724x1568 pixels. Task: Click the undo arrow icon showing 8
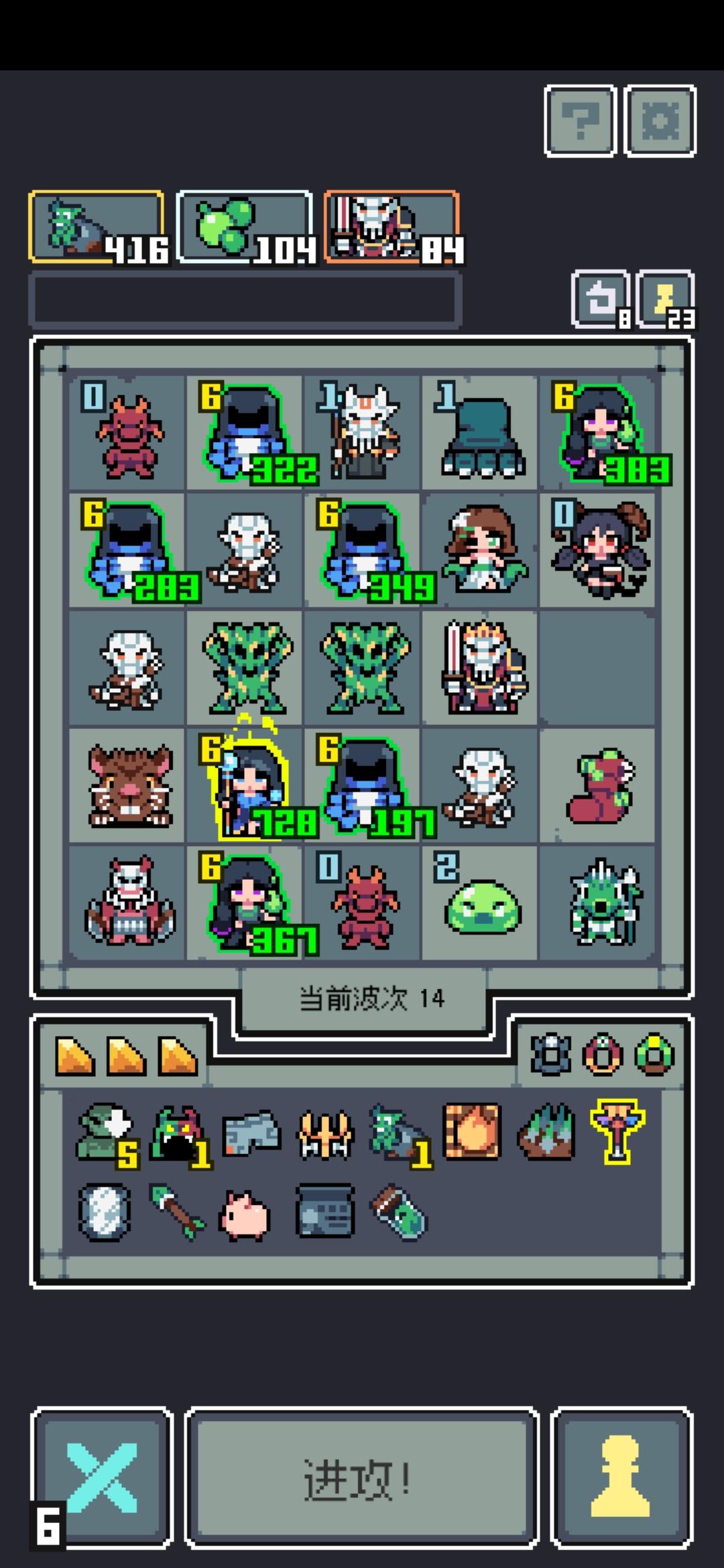(x=599, y=297)
